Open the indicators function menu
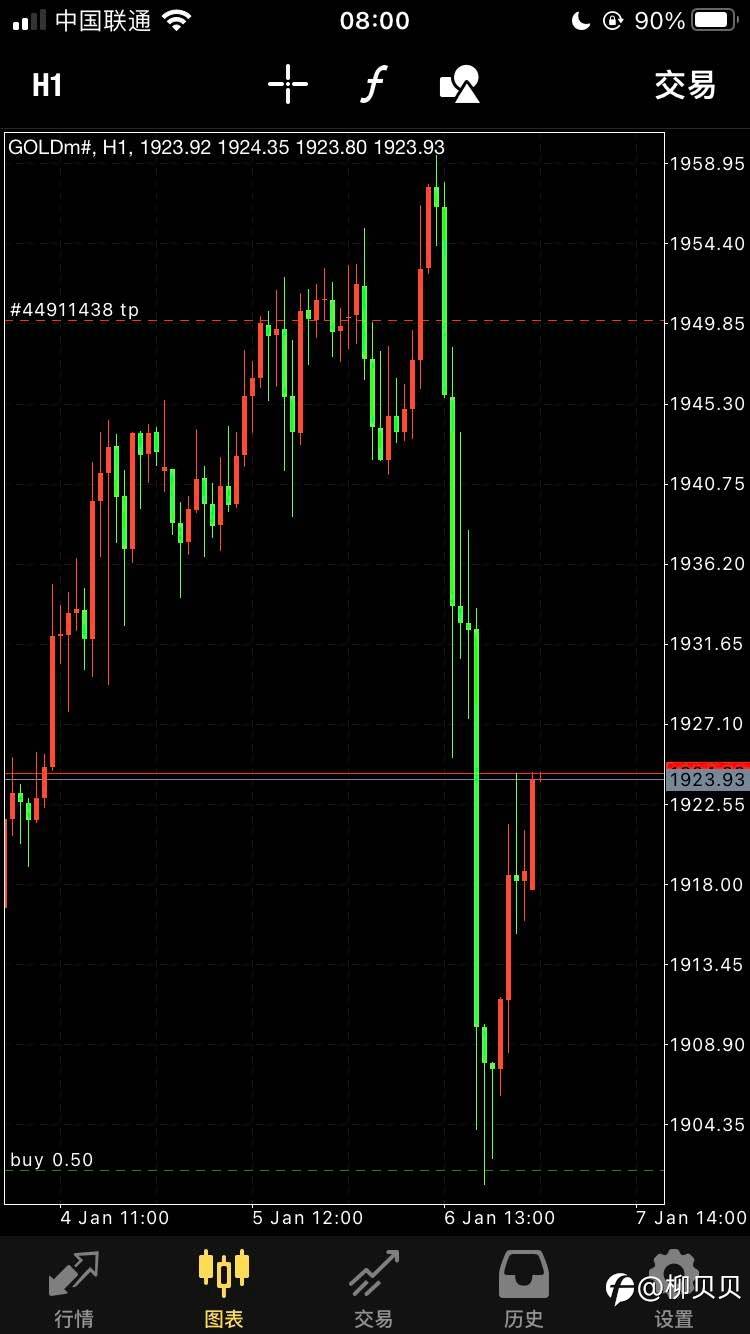 373,85
